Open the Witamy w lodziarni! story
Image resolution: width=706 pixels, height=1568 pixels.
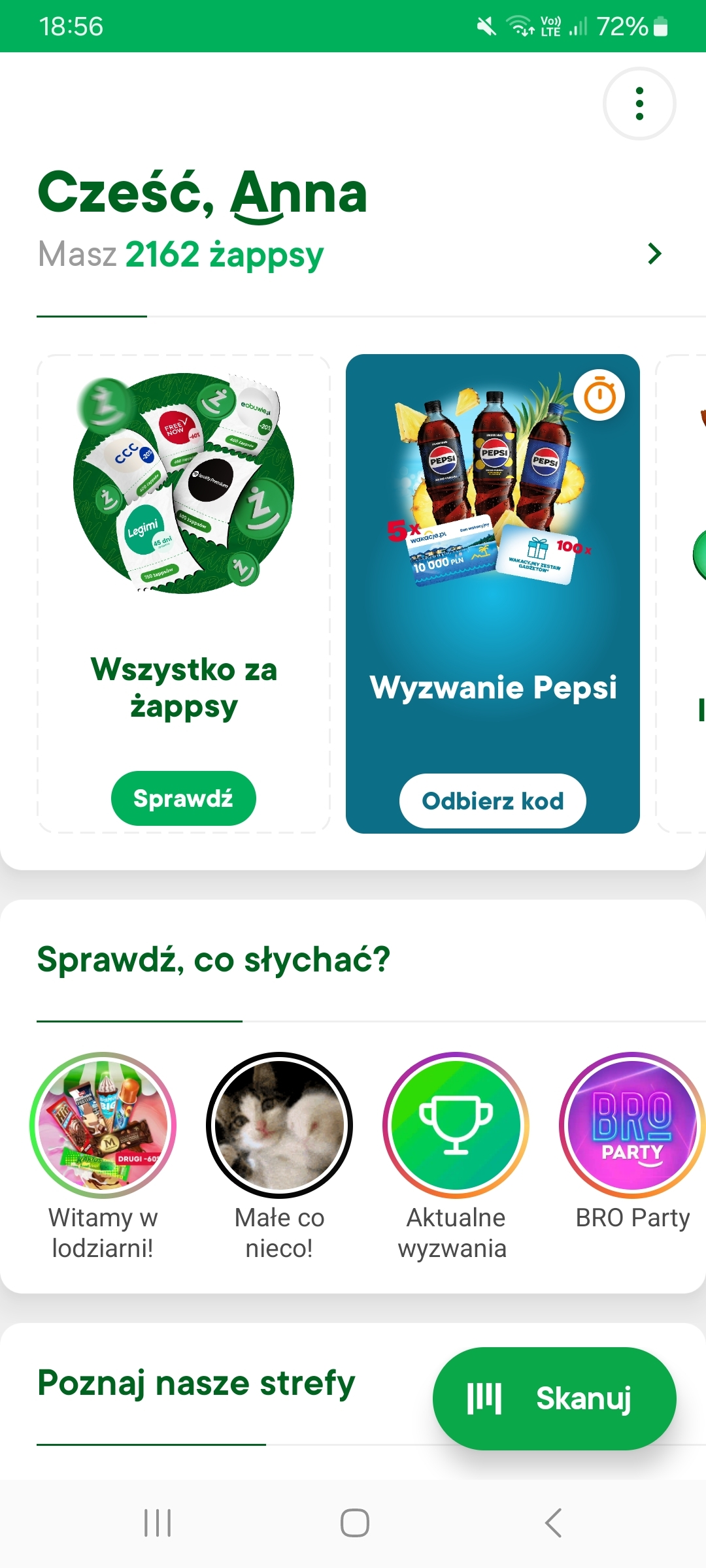tap(103, 1125)
